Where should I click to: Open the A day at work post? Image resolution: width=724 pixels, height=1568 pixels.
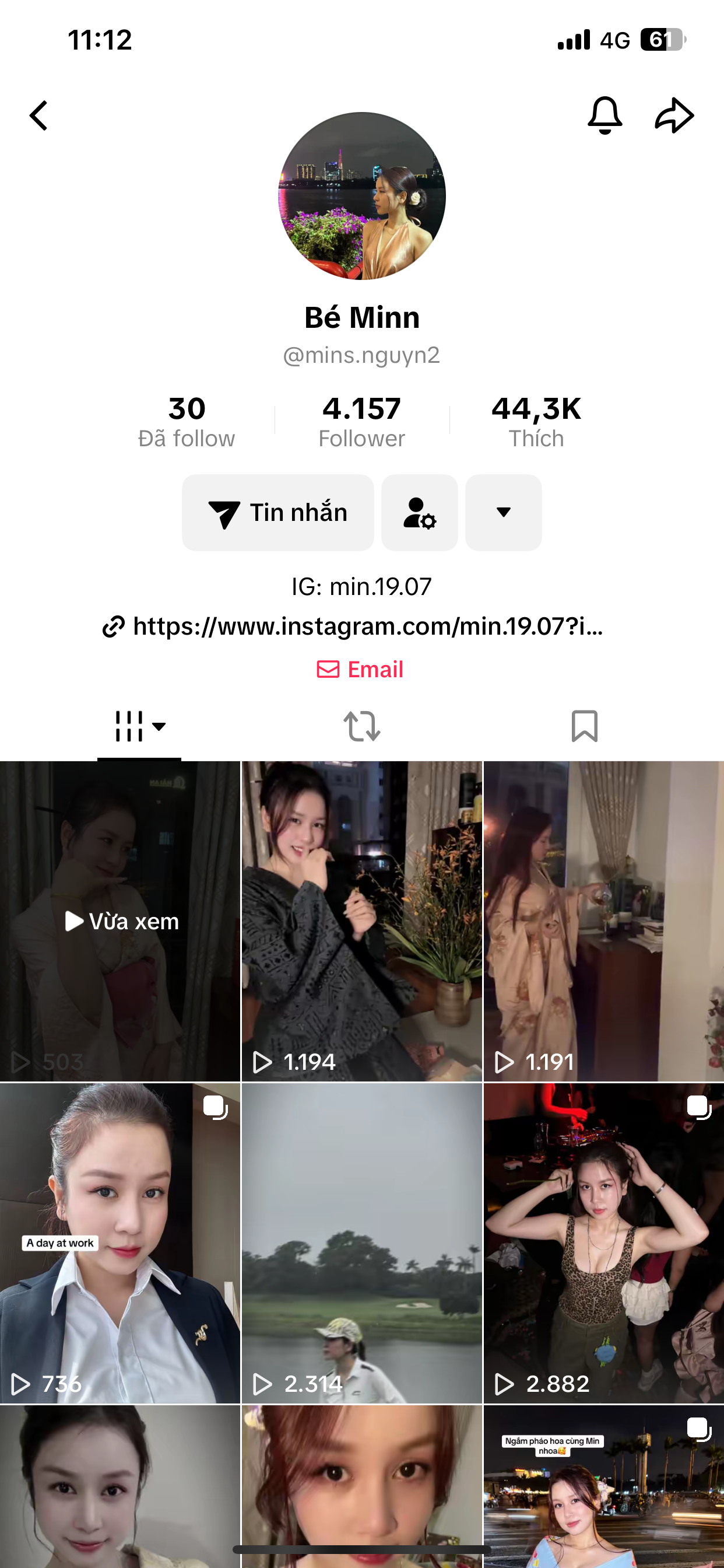pyautogui.click(x=121, y=1243)
